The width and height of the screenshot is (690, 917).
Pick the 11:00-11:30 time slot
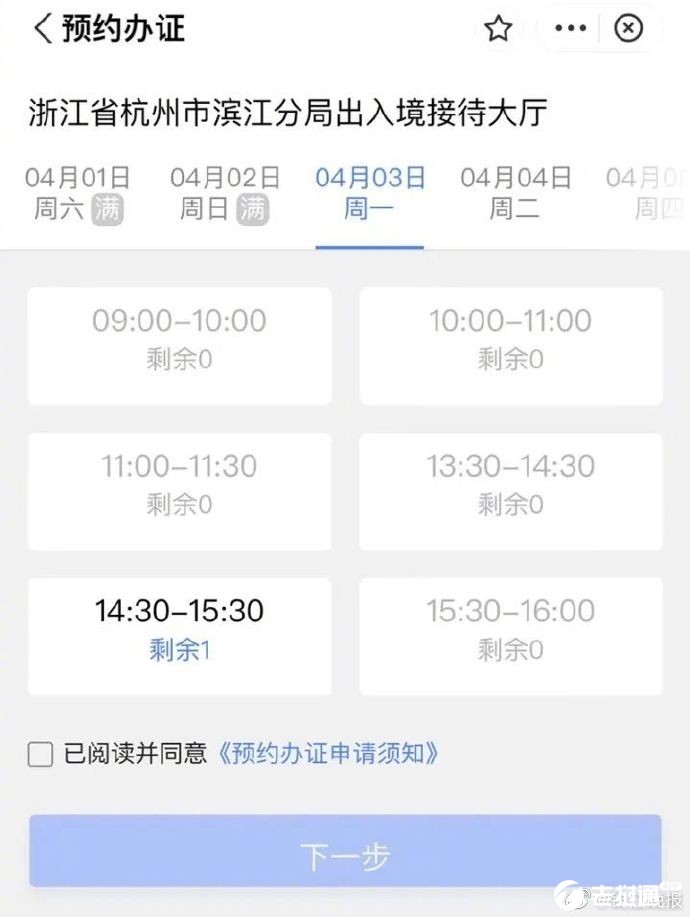pos(180,491)
